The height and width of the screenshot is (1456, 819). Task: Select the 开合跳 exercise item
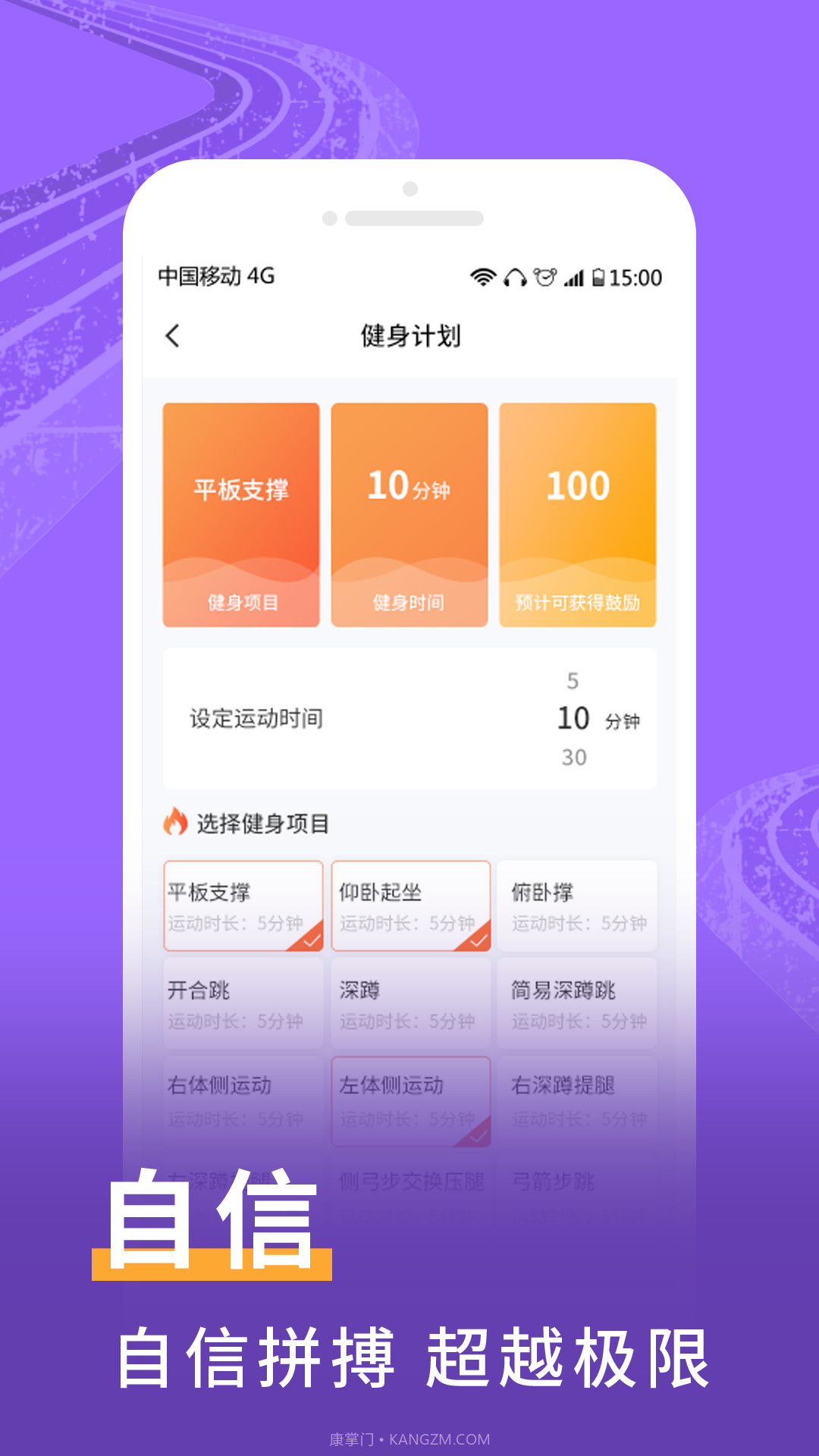point(242,1001)
